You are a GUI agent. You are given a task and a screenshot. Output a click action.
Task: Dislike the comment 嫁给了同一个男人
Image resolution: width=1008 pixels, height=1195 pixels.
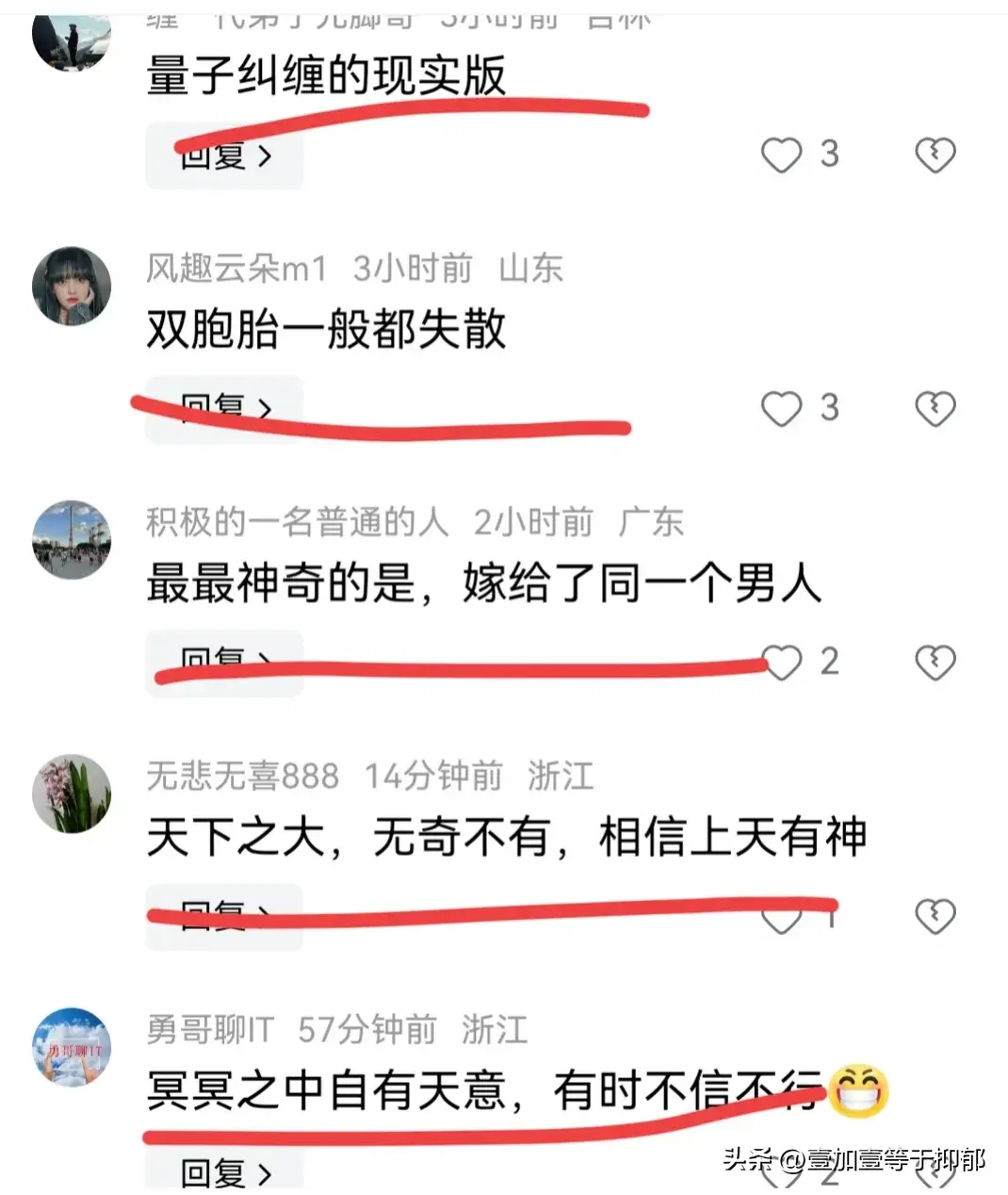(x=935, y=663)
